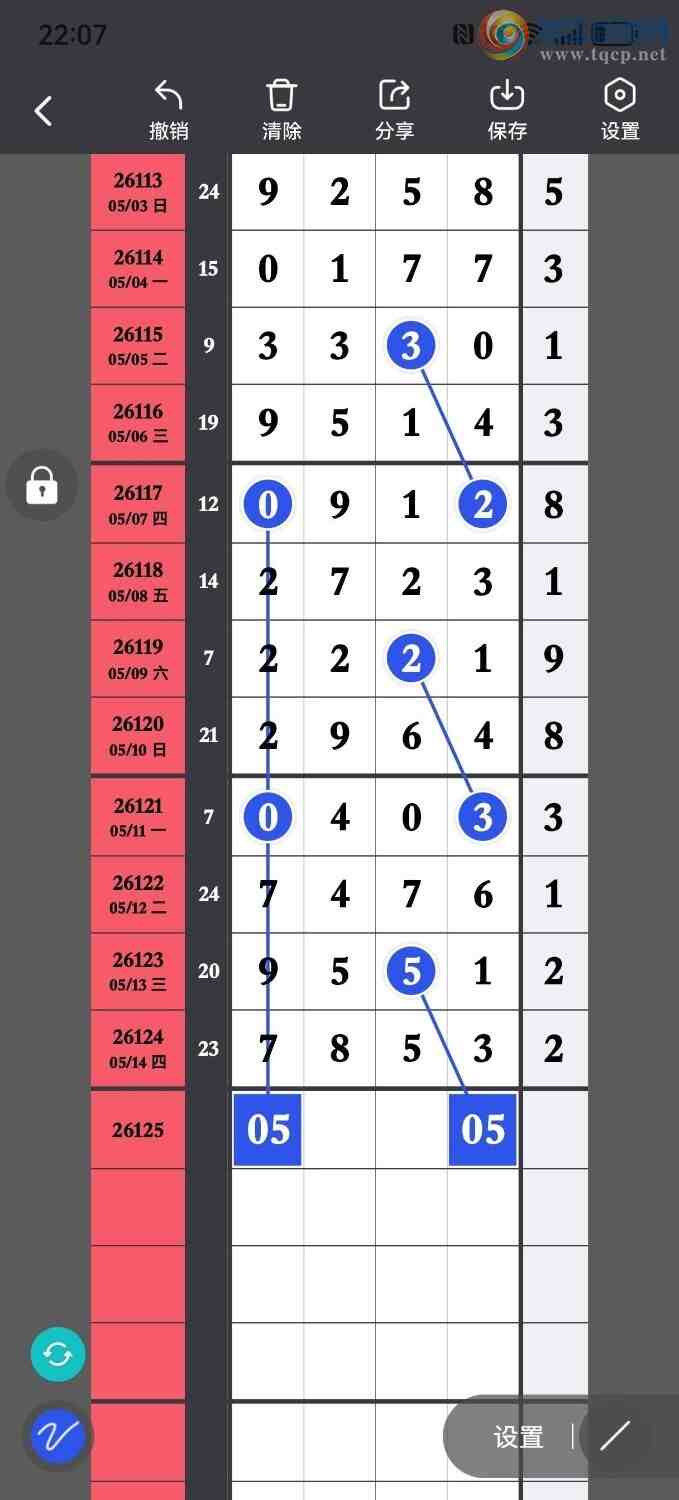Tap the circled 5 in row 26123
This screenshot has width=679, height=1500.
click(x=411, y=971)
